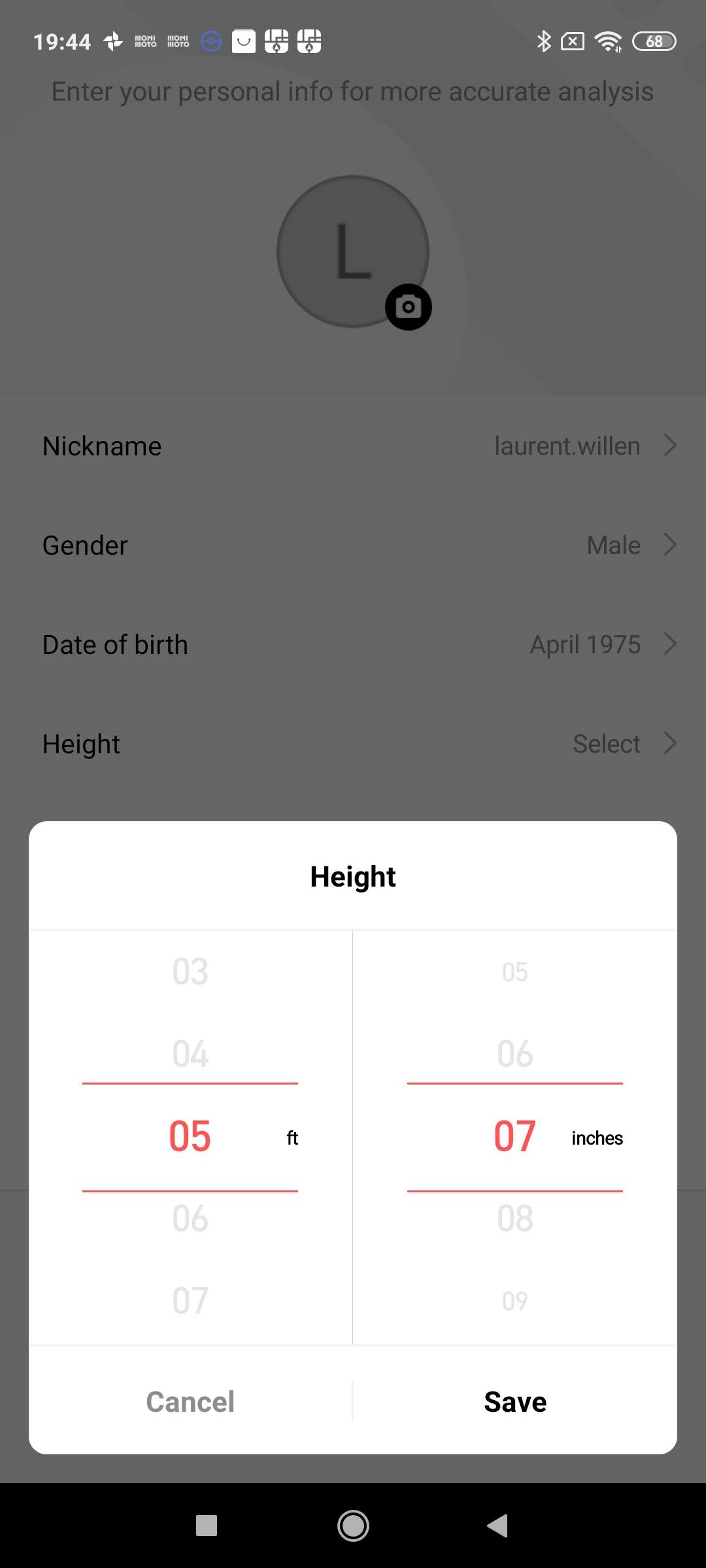706x1568 pixels.
Task: Cancel the height picker dialog
Action: pyautogui.click(x=190, y=1402)
